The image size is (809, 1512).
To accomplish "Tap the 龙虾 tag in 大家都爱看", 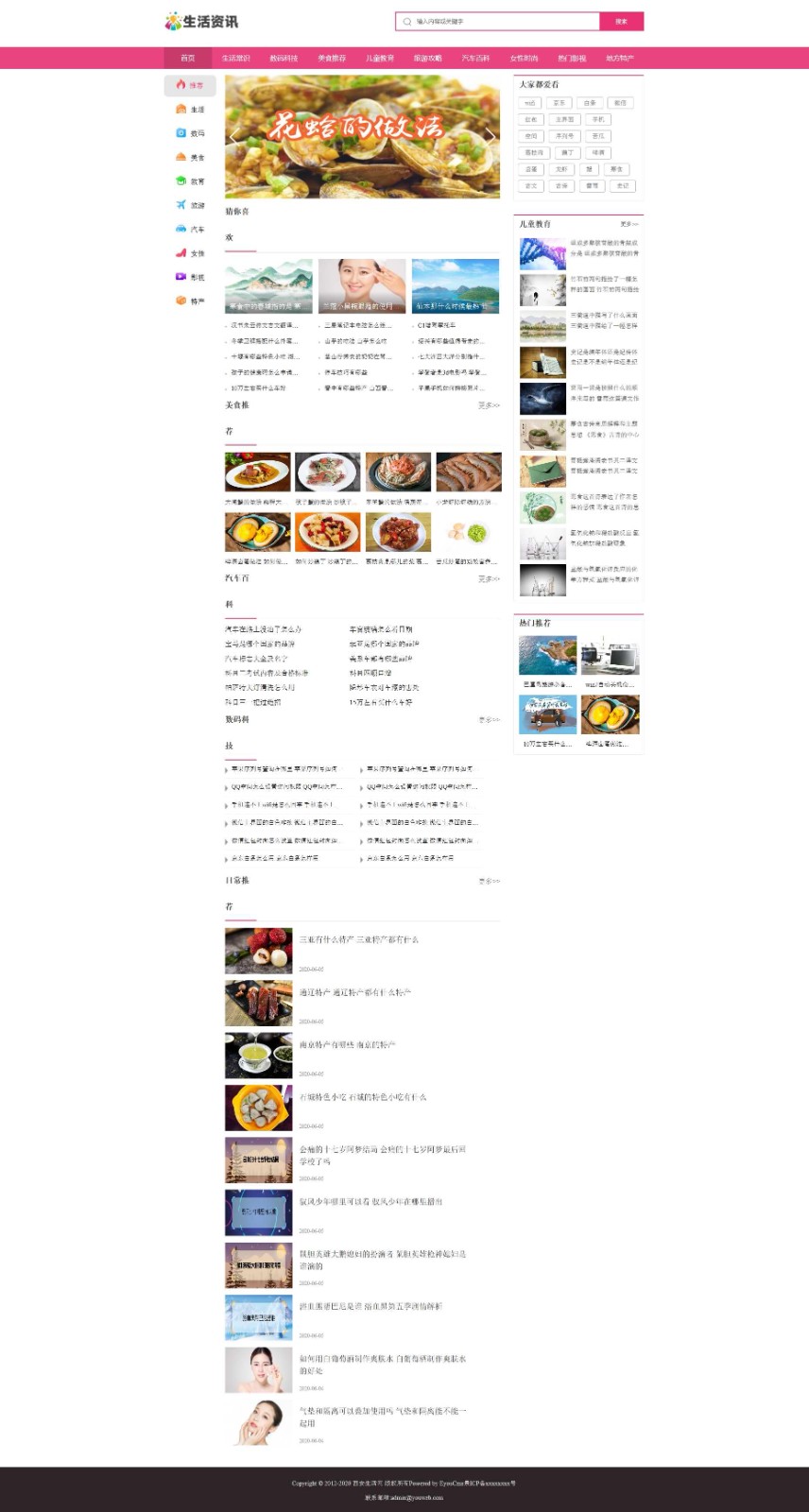I will pos(561,169).
